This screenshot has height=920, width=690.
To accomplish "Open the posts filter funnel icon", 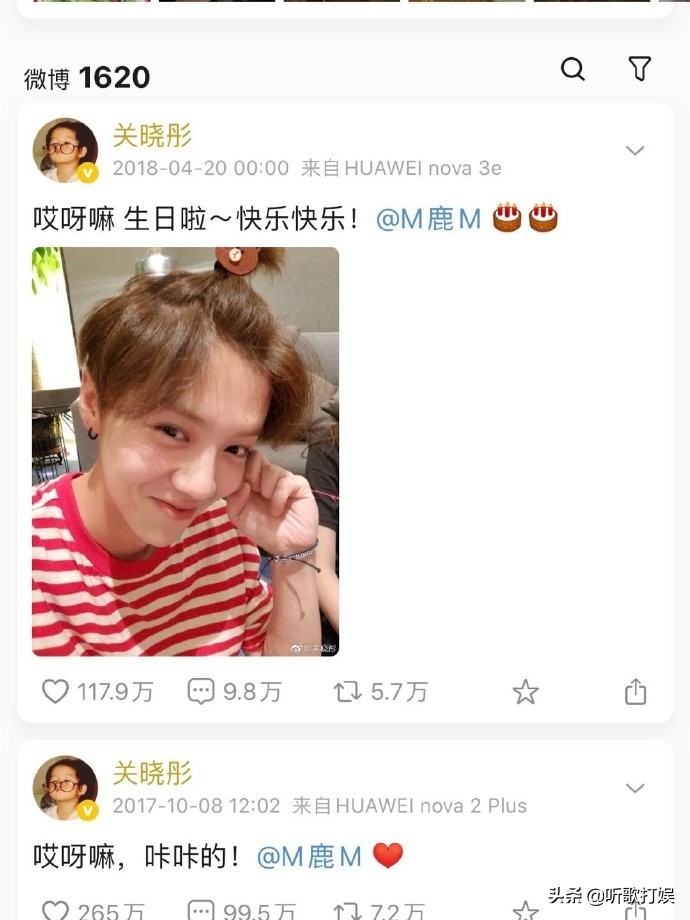I will tap(640, 69).
